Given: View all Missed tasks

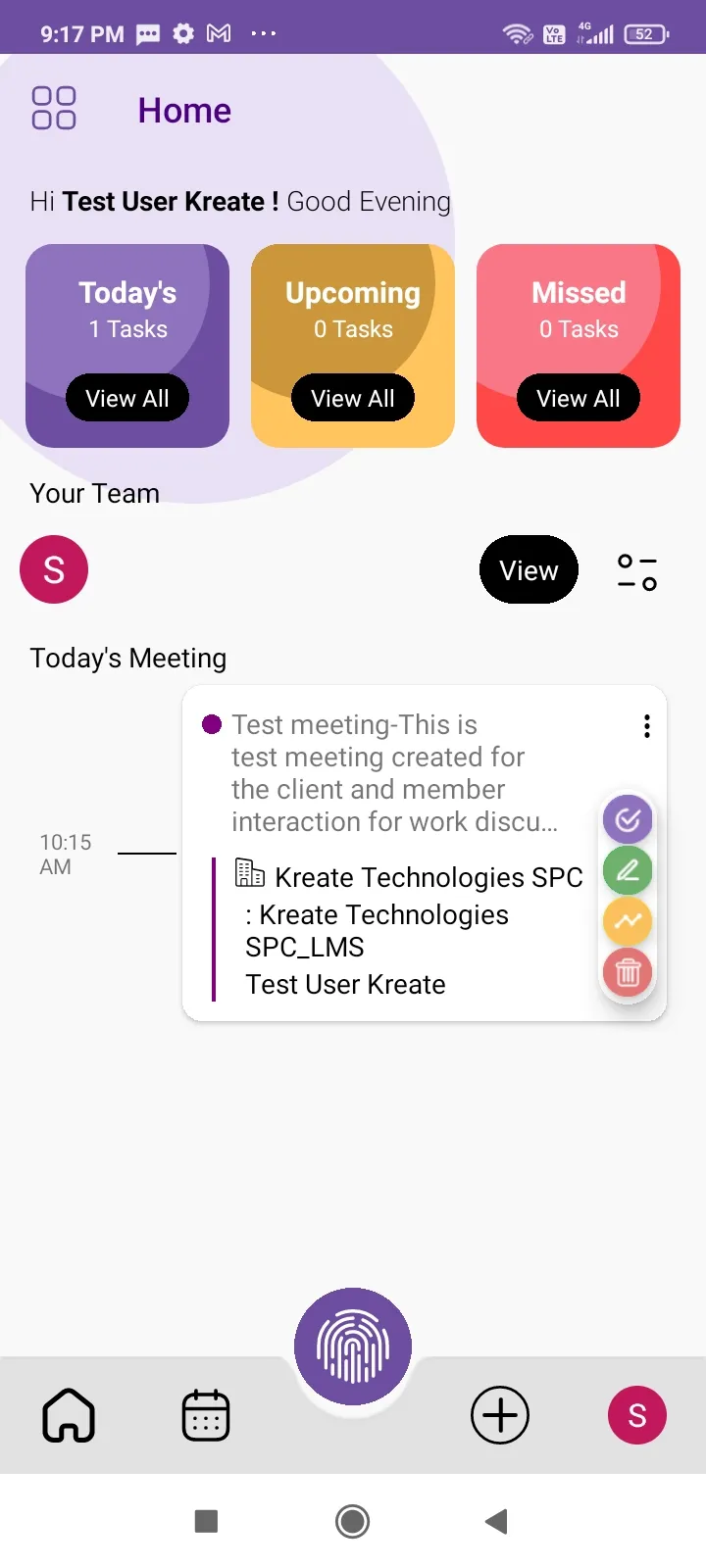Looking at the screenshot, I should [579, 398].
